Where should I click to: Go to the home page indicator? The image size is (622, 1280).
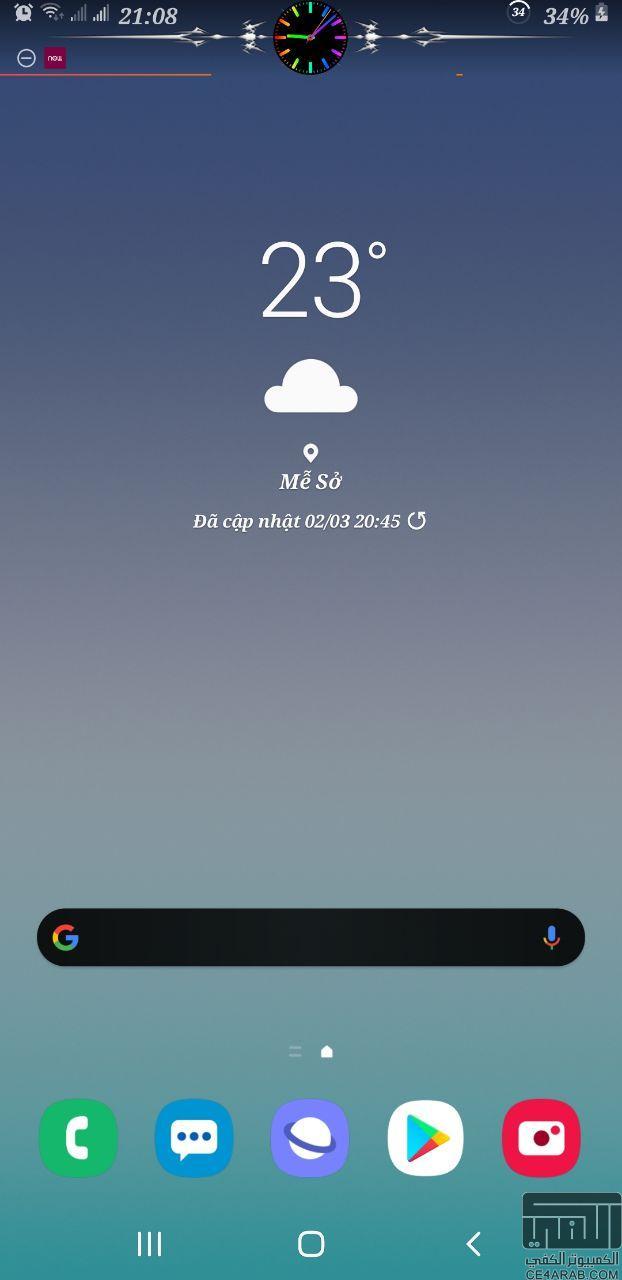[x=327, y=1051]
